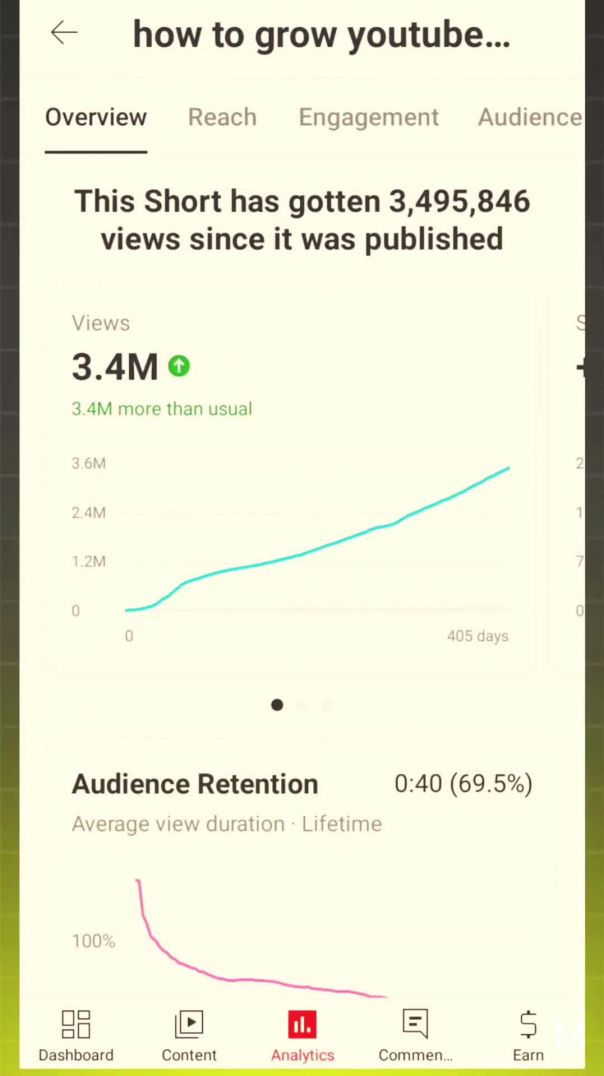Switch to the Reach tab
This screenshot has height=1076, width=604.
222,117
